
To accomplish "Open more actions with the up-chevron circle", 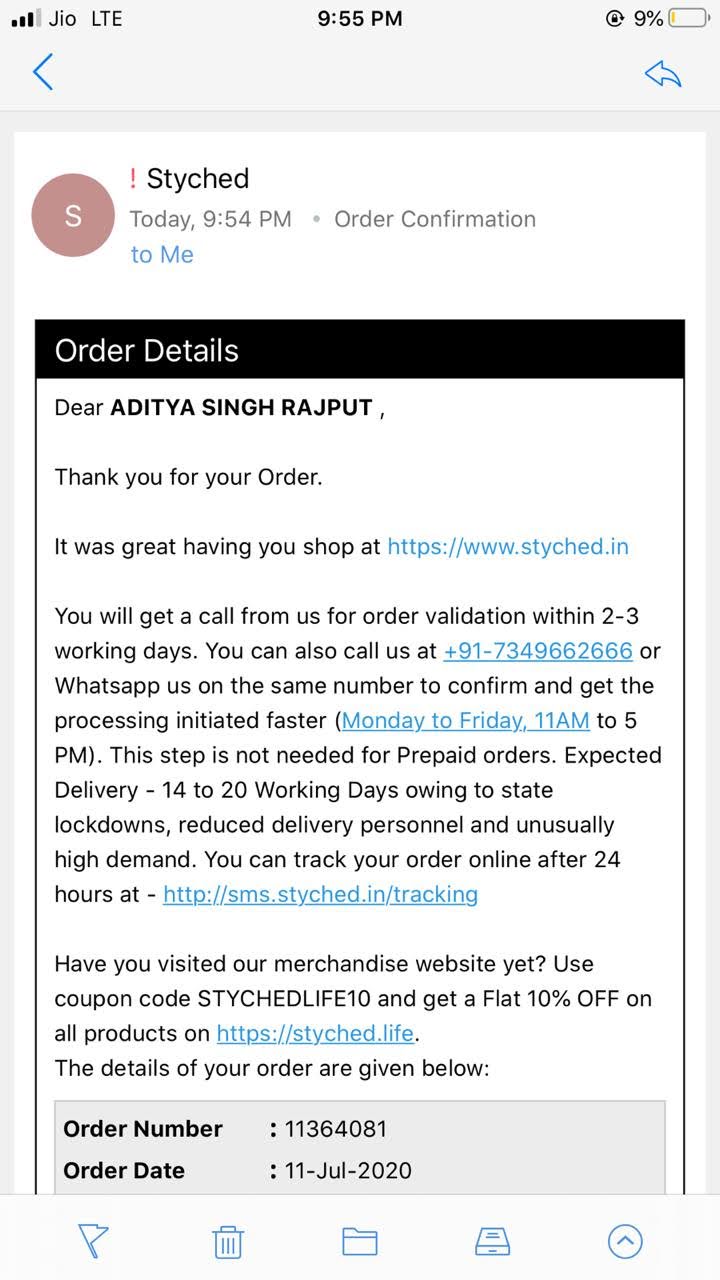I will (625, 1241).
